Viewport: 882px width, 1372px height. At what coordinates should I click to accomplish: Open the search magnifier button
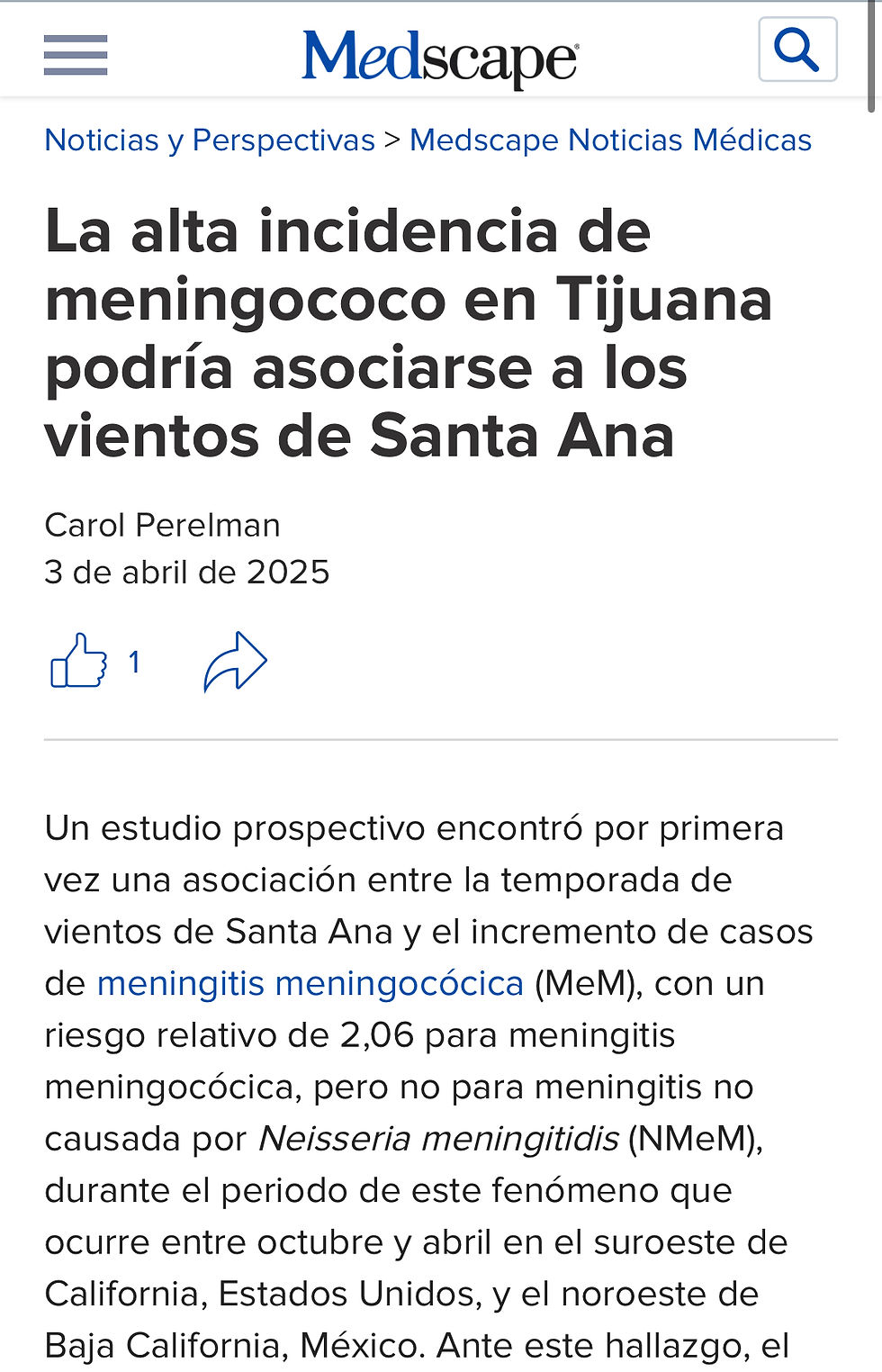797,50
